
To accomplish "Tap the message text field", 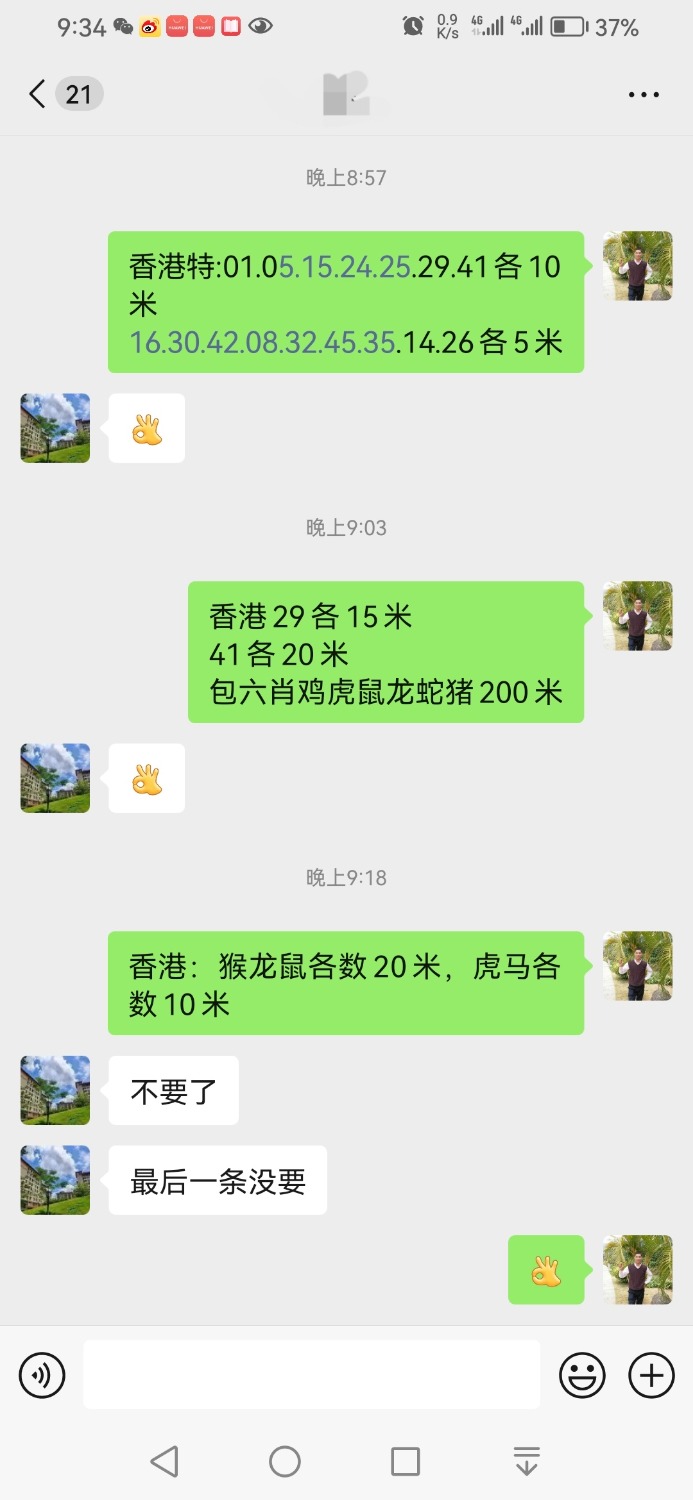I will pyautogui.click(x=311, y=1375).
